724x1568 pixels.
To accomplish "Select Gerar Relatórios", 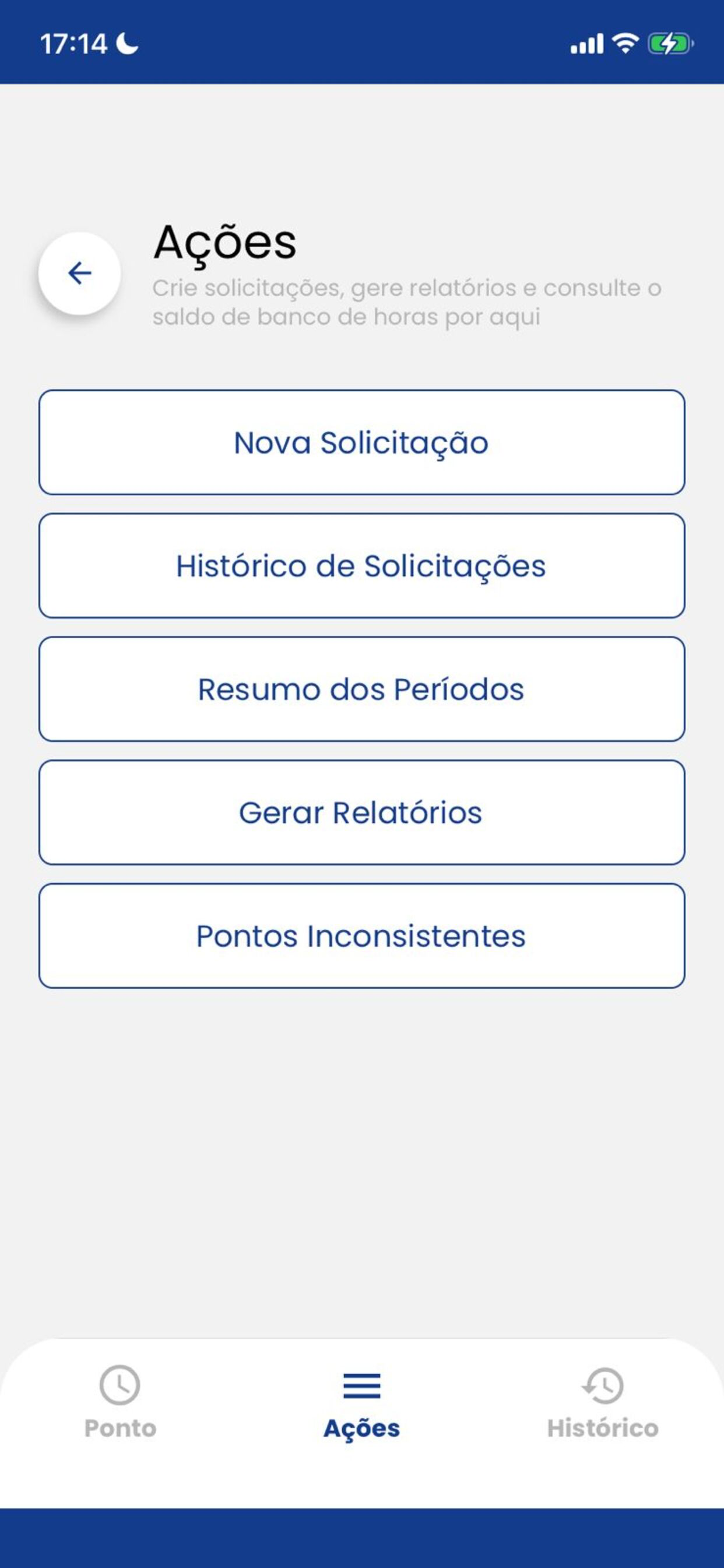I will 362,812.
